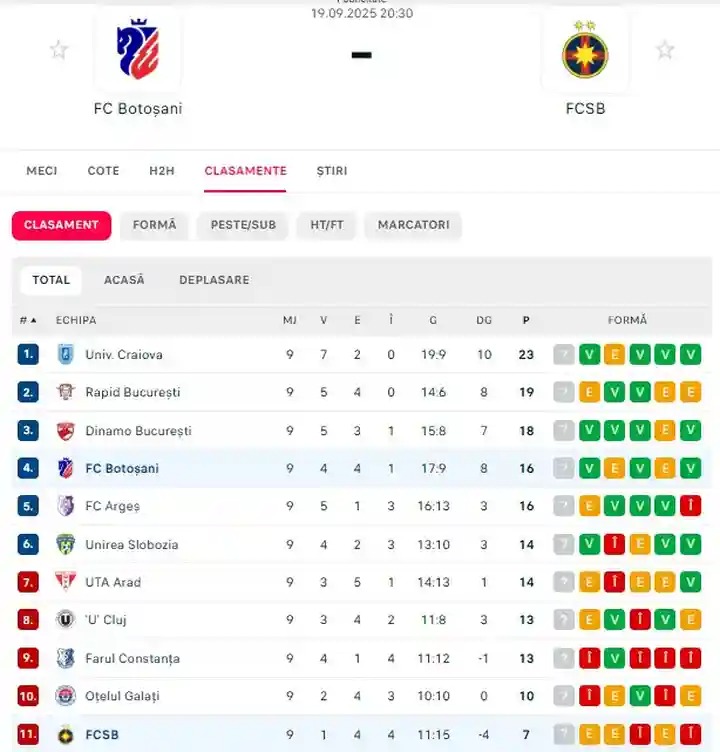Open FCSB team logo
This screenshot has height=752, width=720.
click(585, 50)
